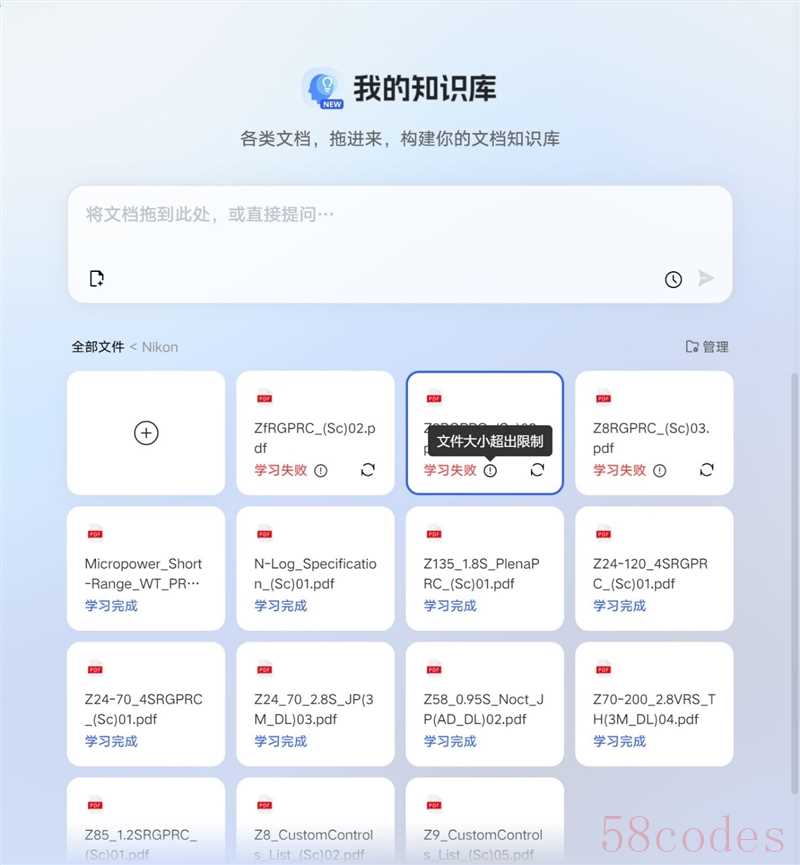The image size is (800, 865).
Task: Open Z24-120_4SRGPRC_(Sc)01.pdf card
Action: point(654,568)
